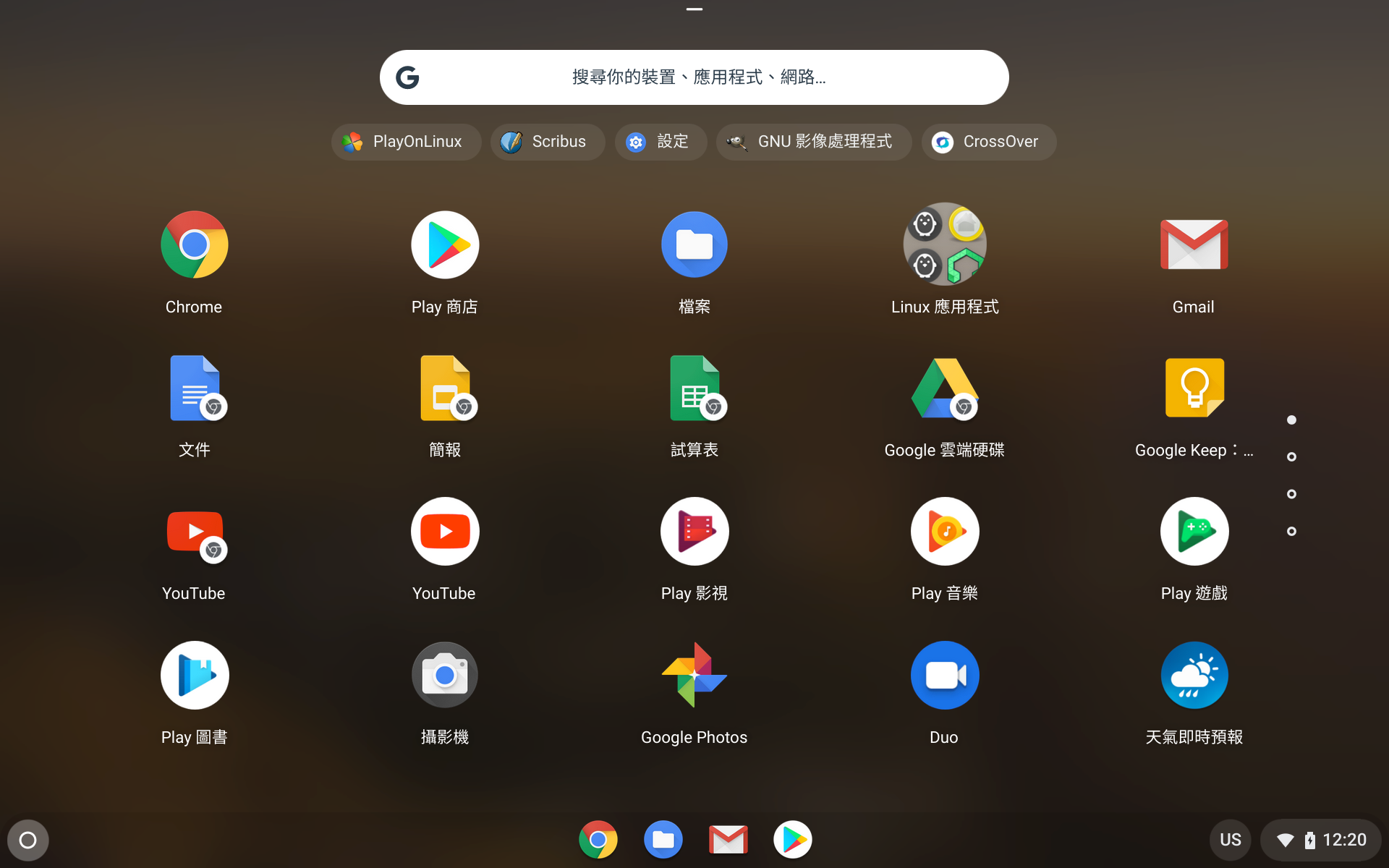The image size is (1389, 868).
Task: Open the 設定 settings chip
Action: 660,142
